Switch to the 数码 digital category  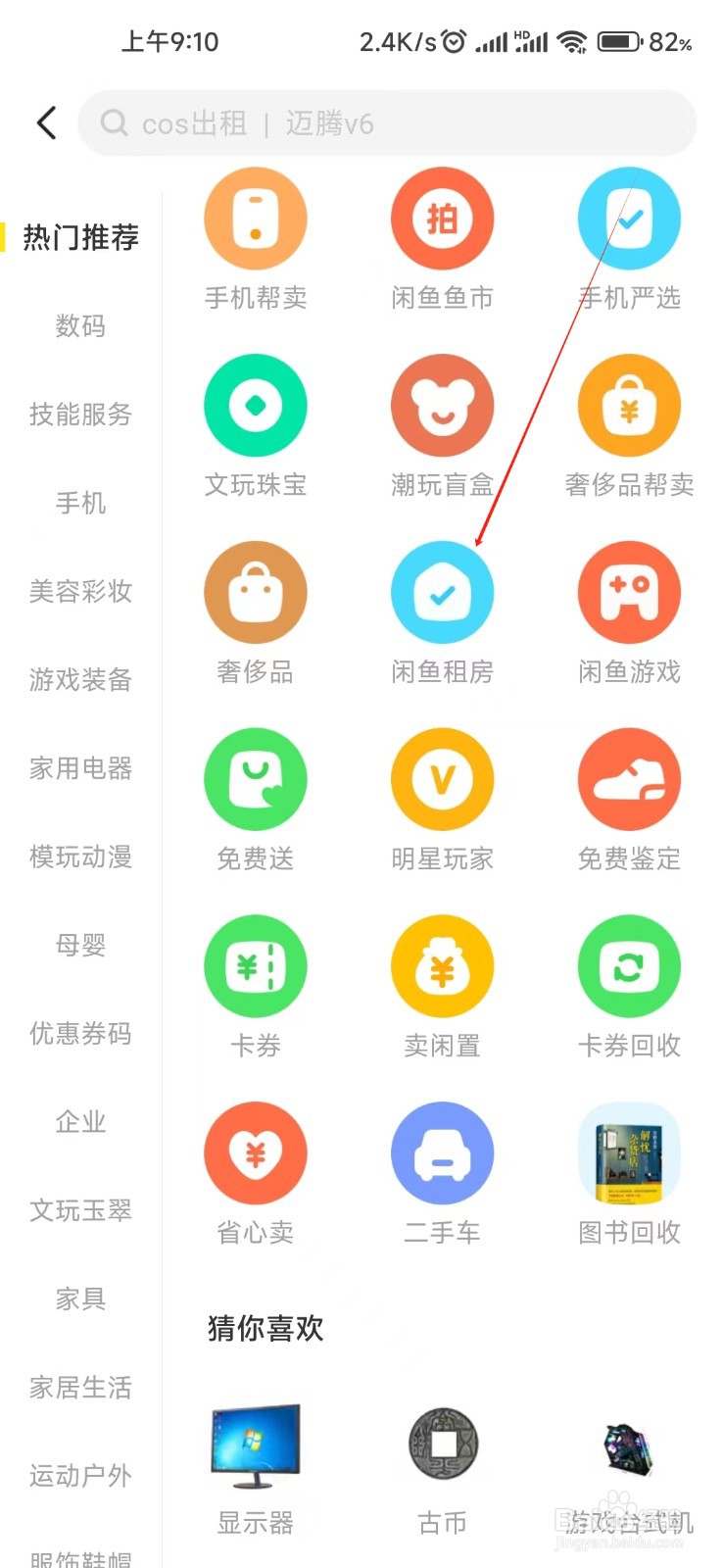coord(80,326)
